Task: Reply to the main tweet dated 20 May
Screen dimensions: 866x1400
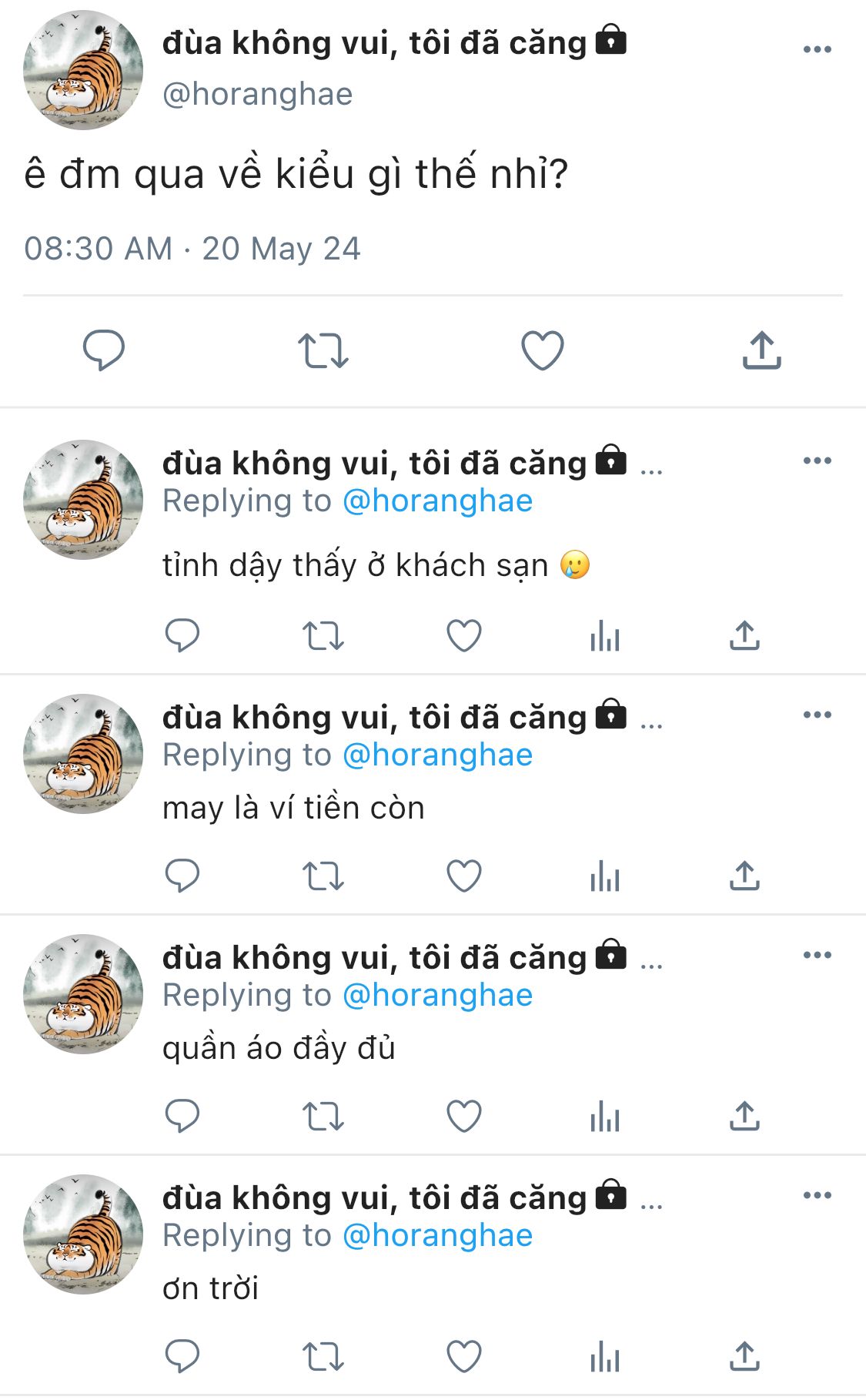Action: coord(104,350)
